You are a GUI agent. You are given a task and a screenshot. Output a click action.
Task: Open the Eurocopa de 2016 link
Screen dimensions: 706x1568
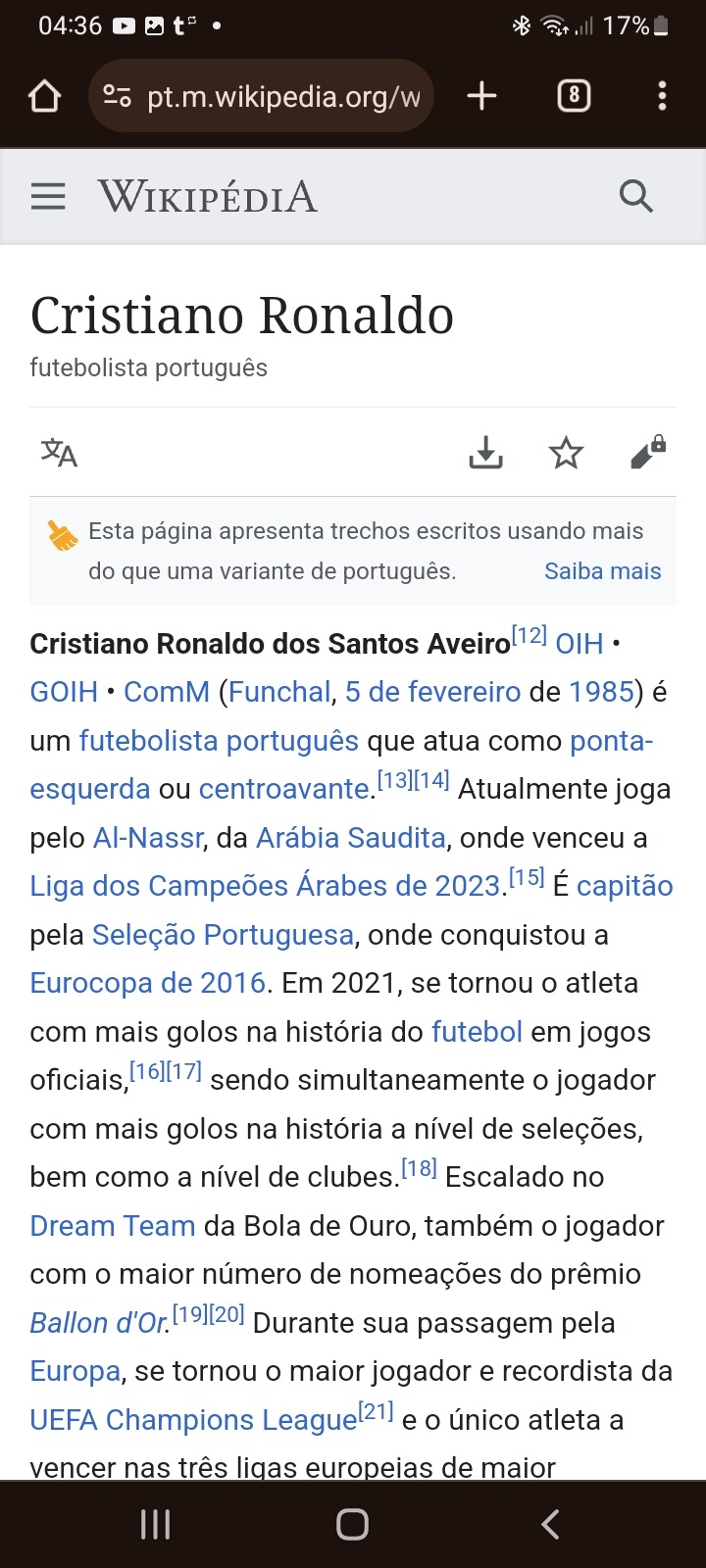point(148,983)
